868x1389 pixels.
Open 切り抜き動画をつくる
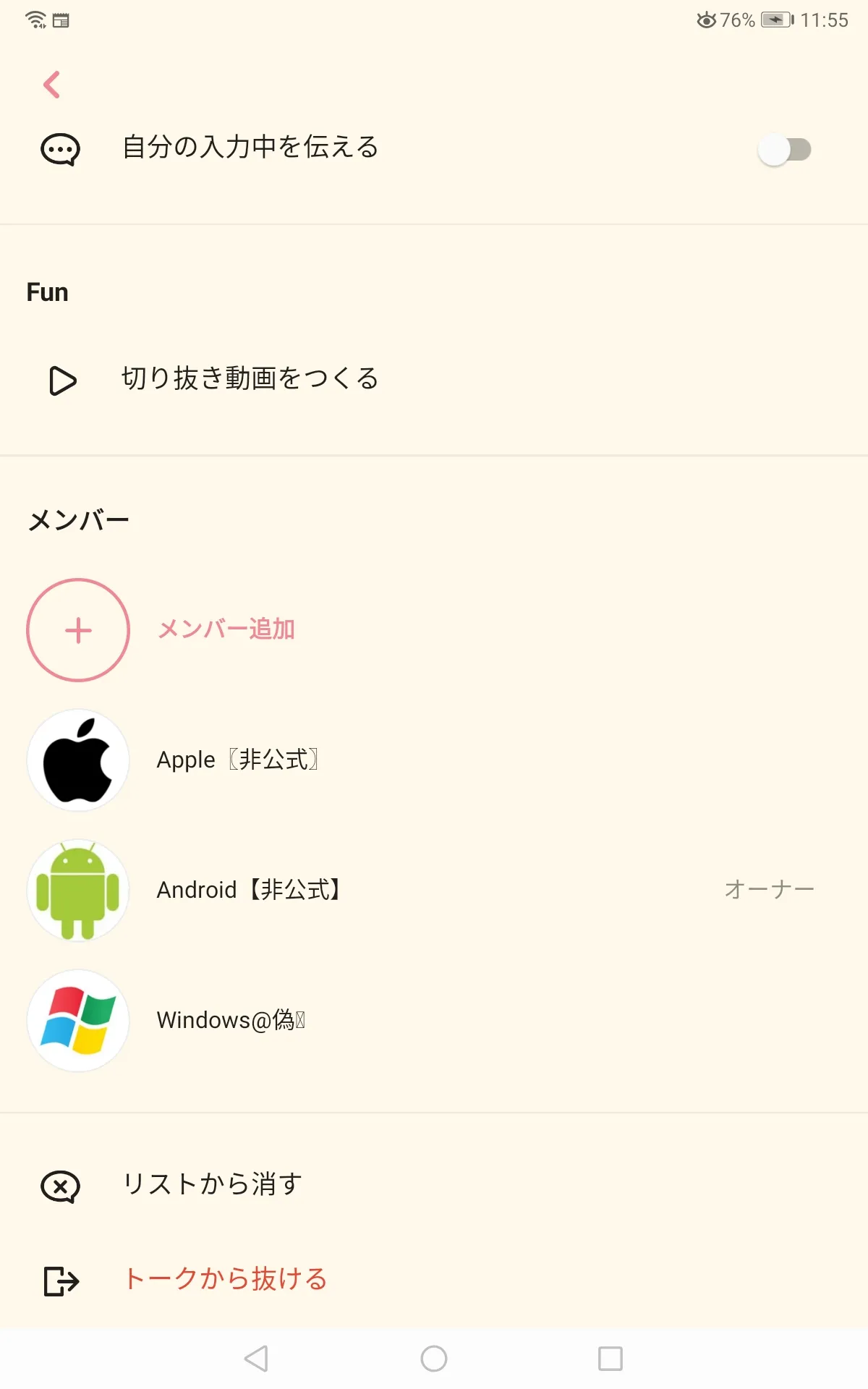434,379
